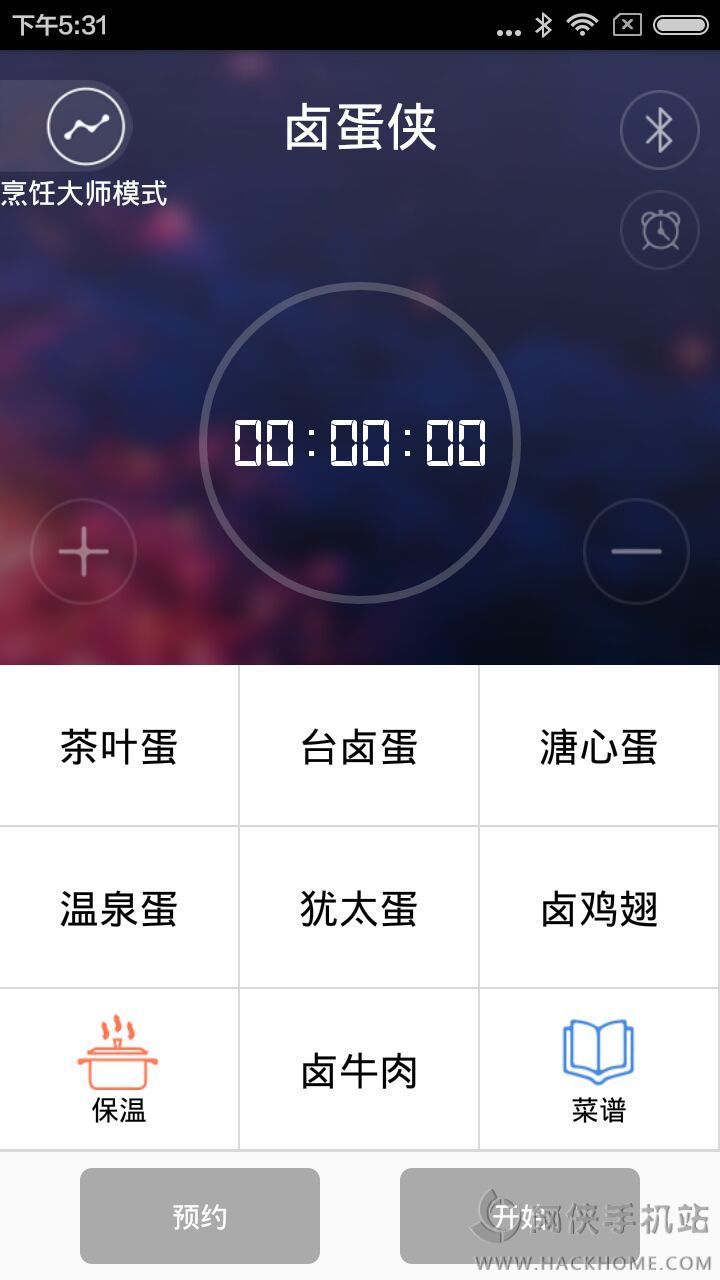Screen dimensions: 720x1280
Task: Select 温泉蛋 from the grid
Action: [x=119, y=909]
